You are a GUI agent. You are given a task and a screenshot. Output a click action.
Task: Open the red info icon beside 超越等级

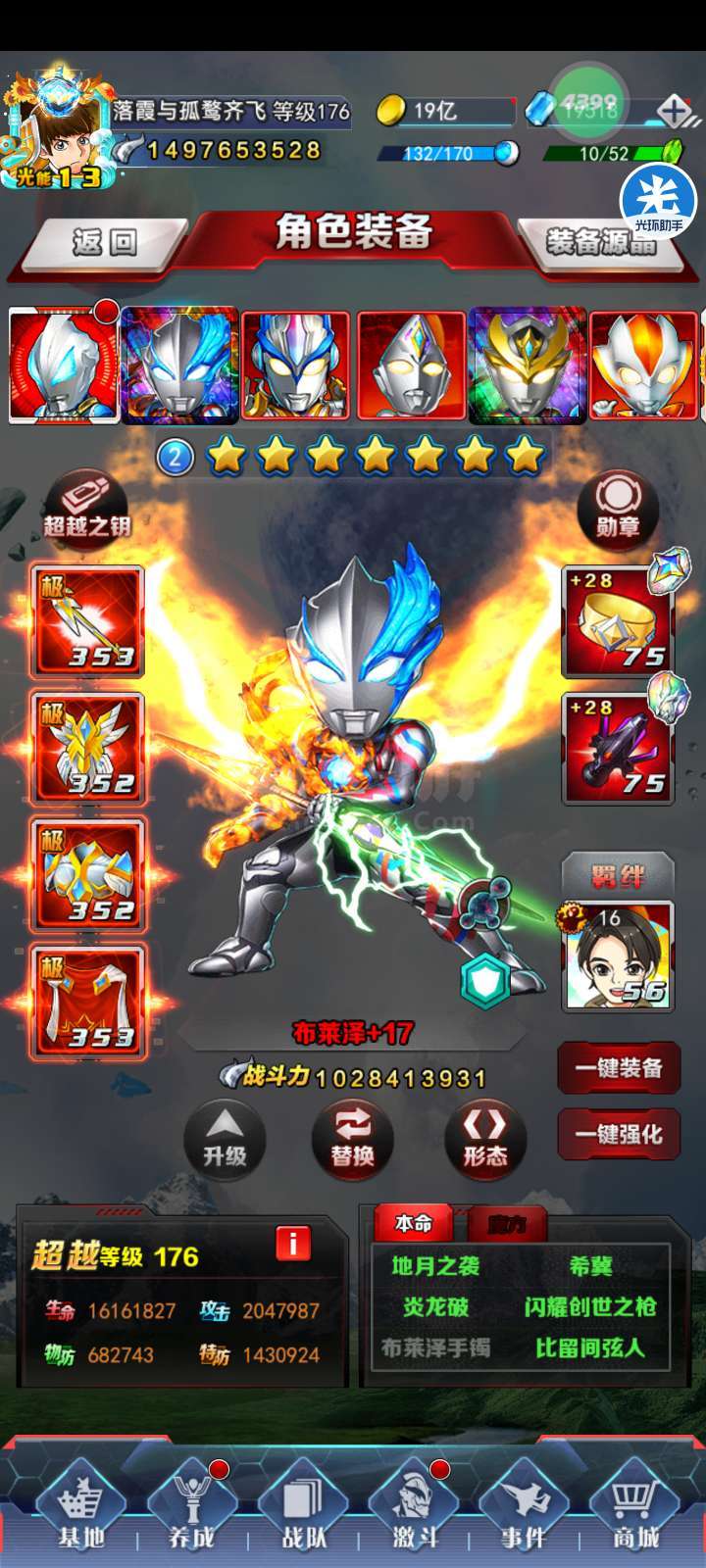click(x=293, y=1243)
